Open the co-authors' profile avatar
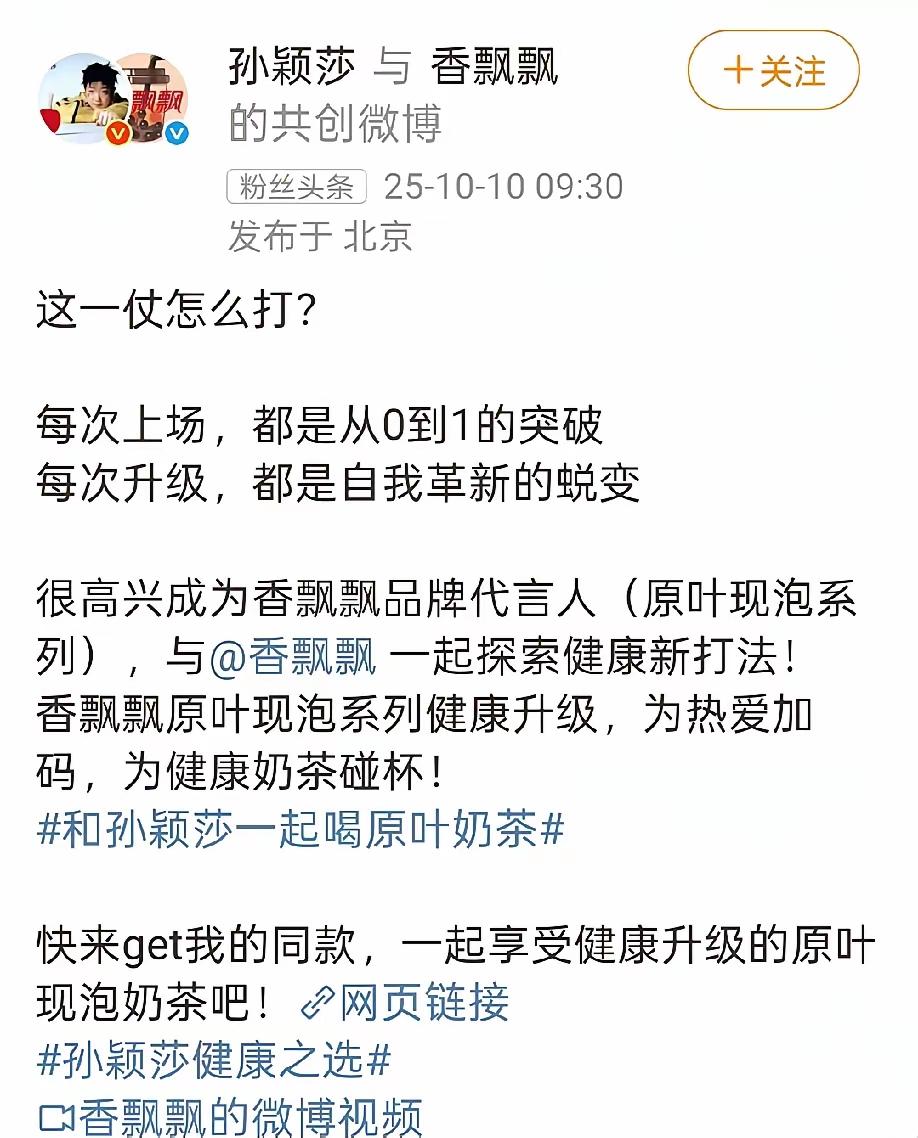The width and height of the screenshot is (918, 1138). point(113,99)
